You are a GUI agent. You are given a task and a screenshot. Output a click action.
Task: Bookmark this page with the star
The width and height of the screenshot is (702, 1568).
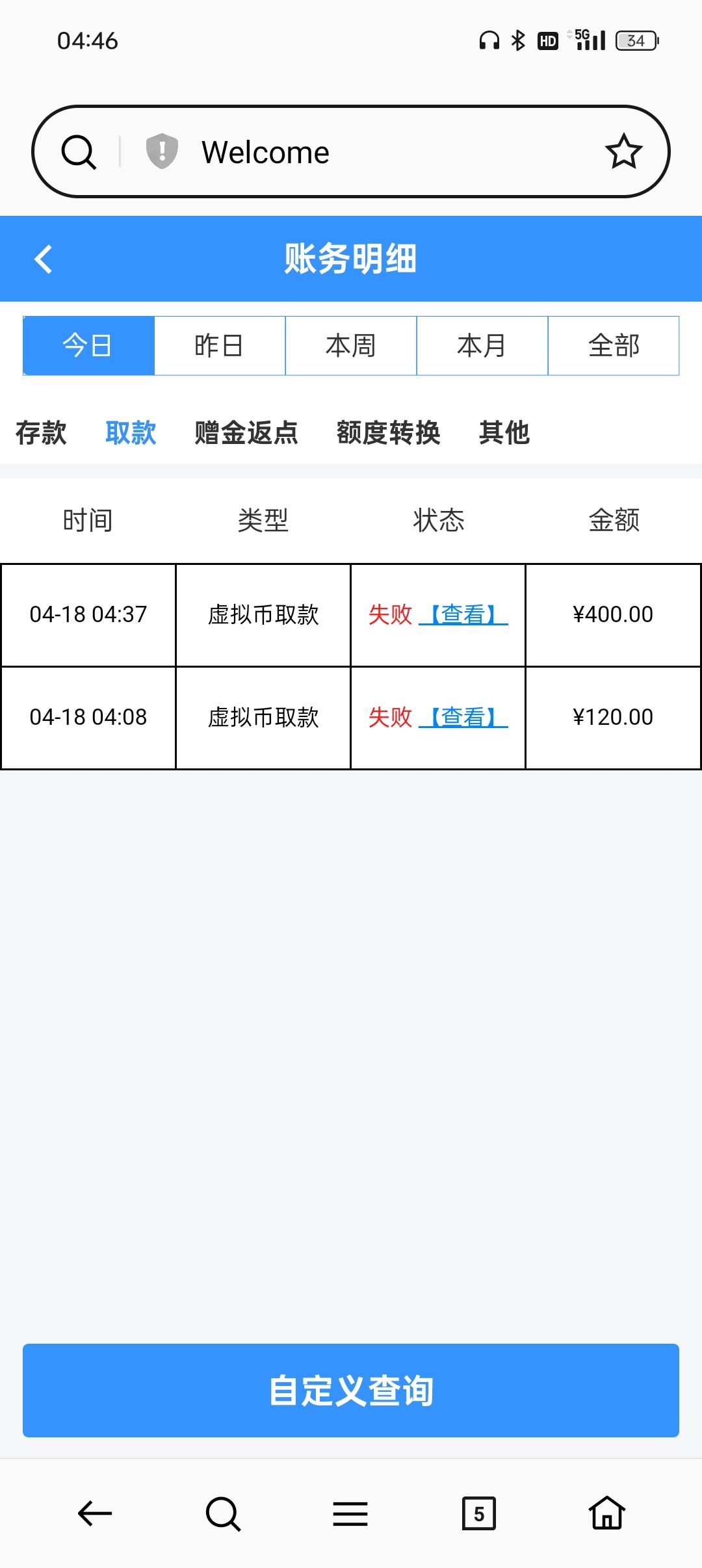[x=623, y=151]
